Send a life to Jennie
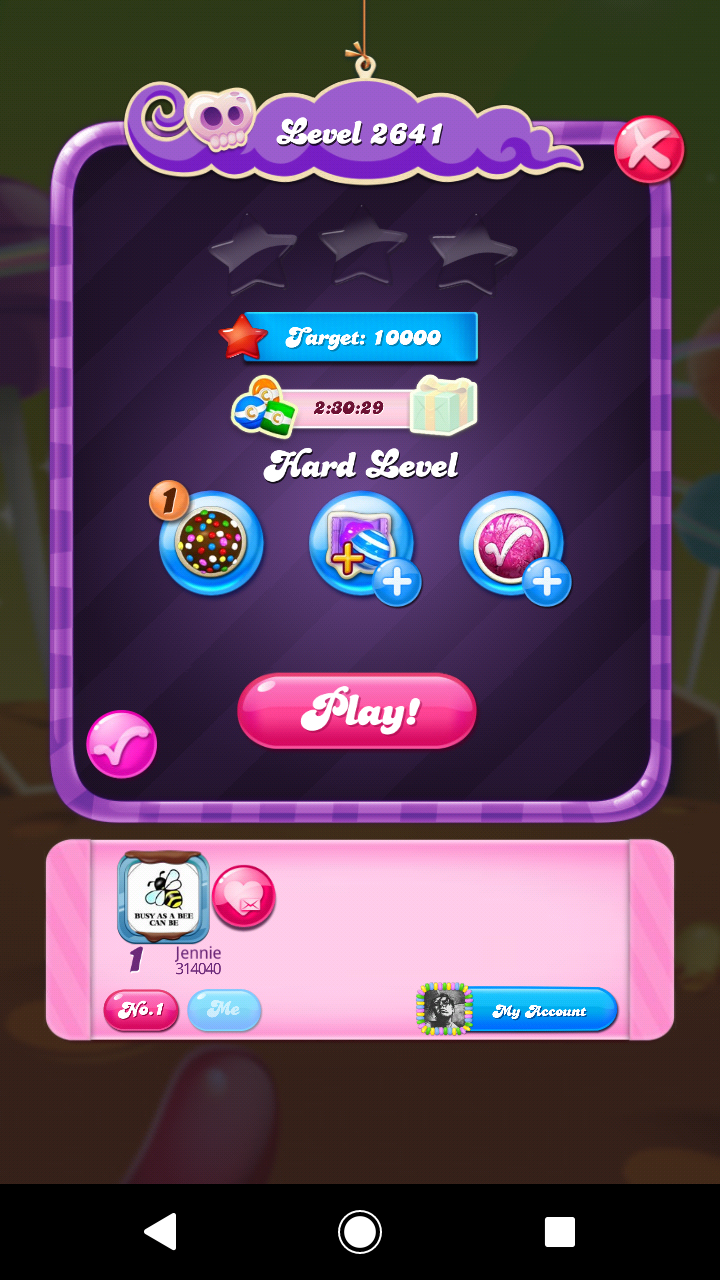 coord(244,897)
